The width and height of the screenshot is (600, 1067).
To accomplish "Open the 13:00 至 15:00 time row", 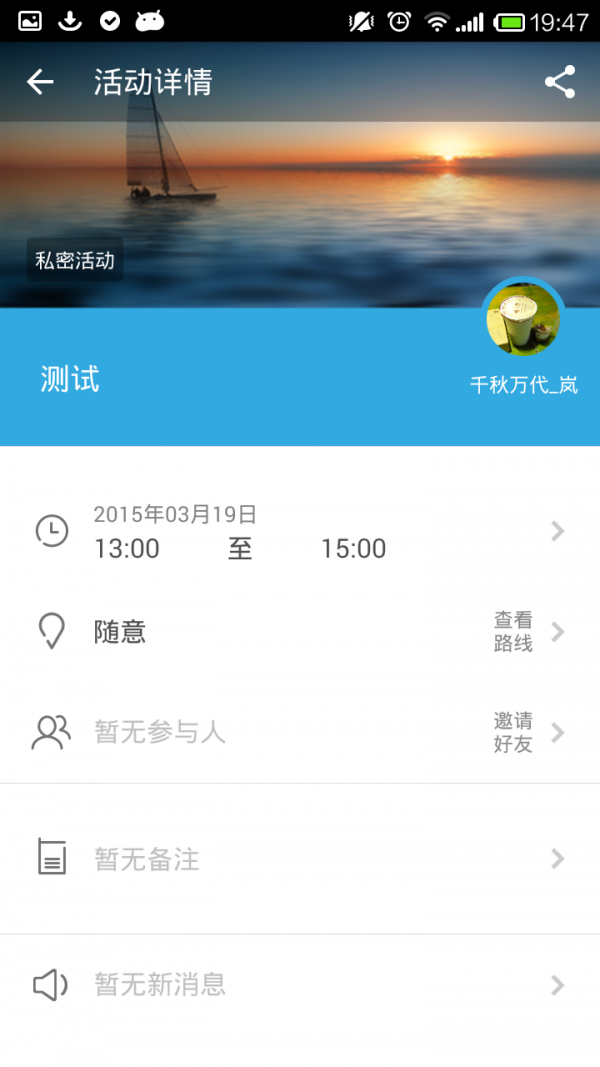I will tap(300, 532).
